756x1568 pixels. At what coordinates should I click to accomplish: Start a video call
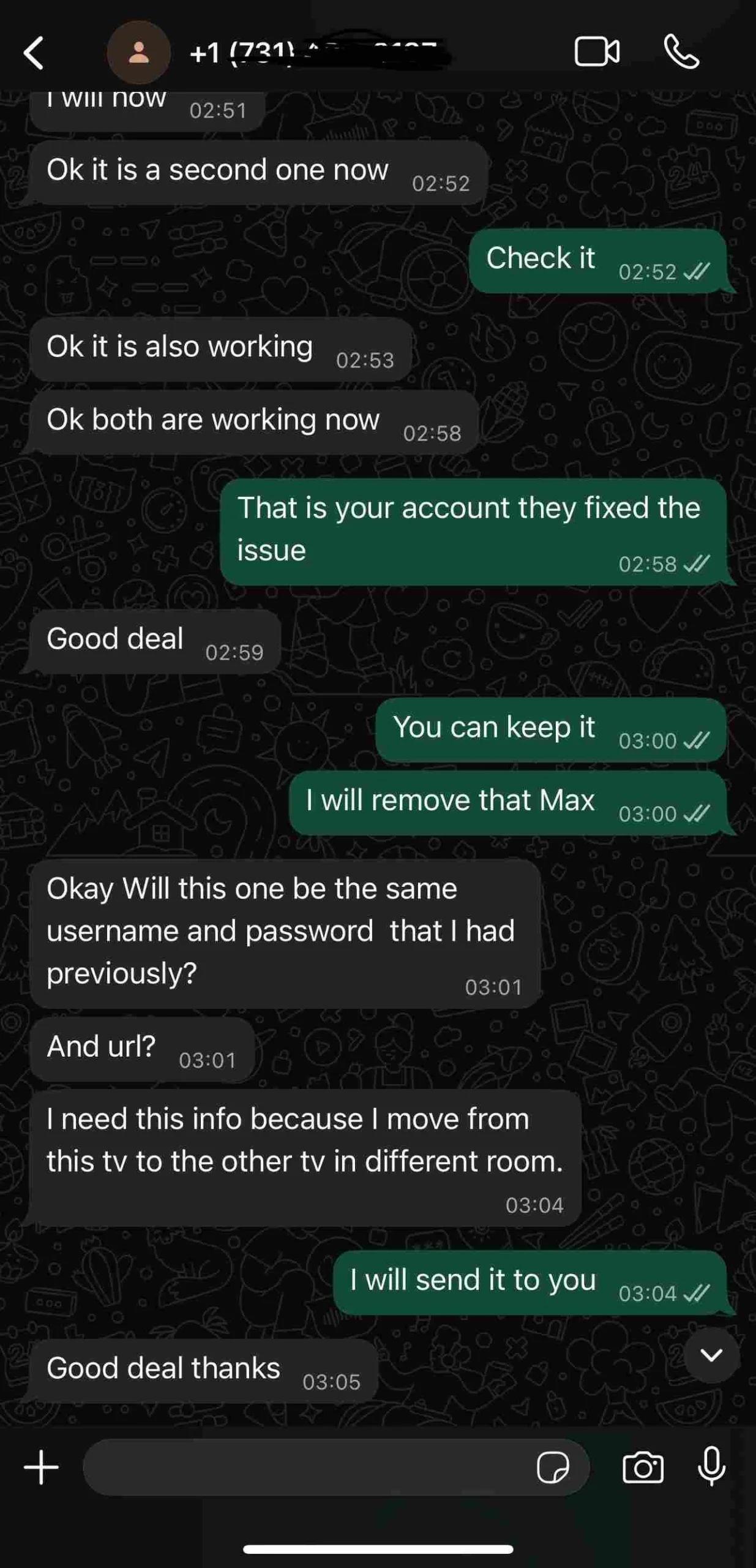[597, 51]
